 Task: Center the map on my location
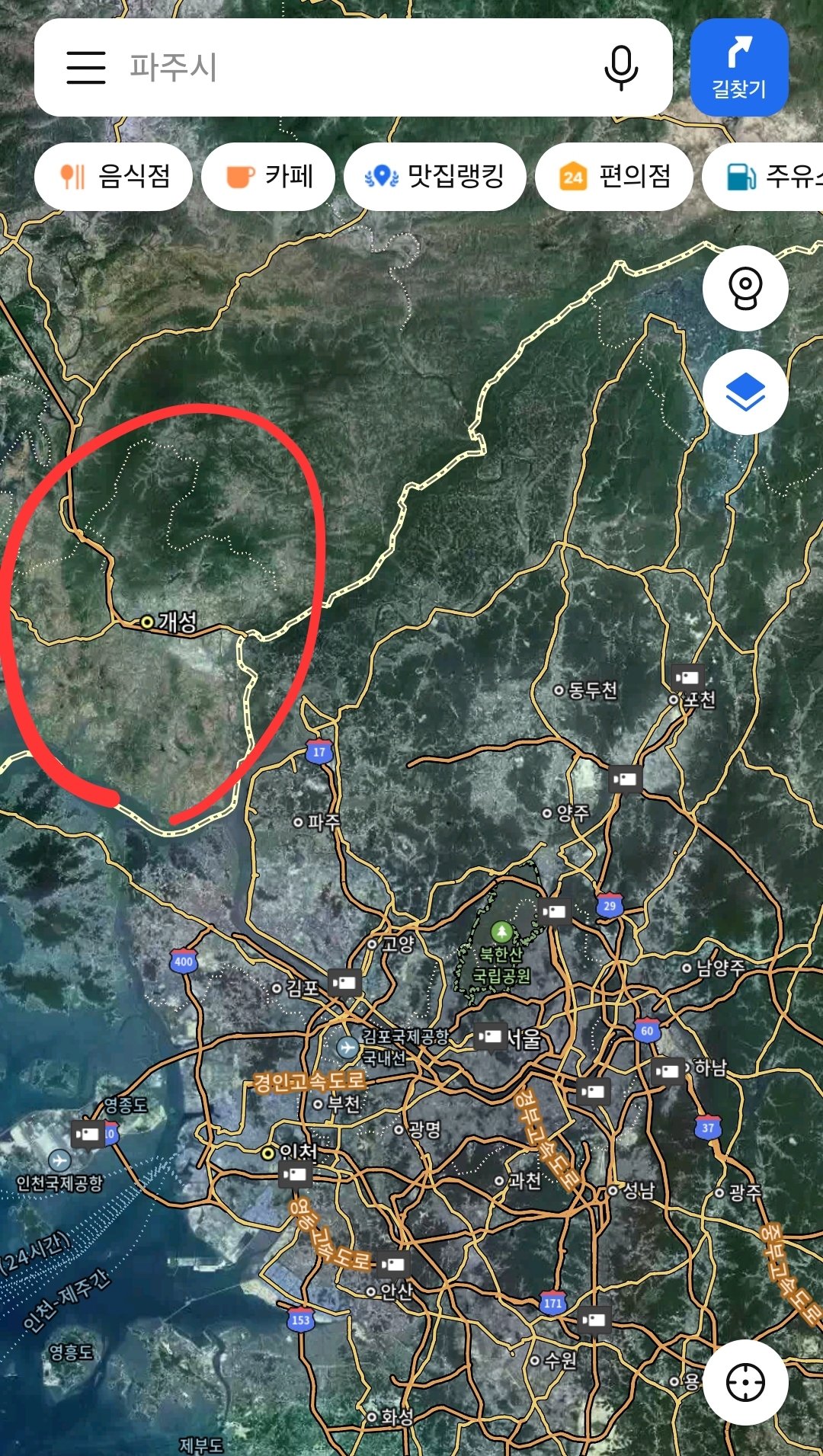(x=745, y=1382)
